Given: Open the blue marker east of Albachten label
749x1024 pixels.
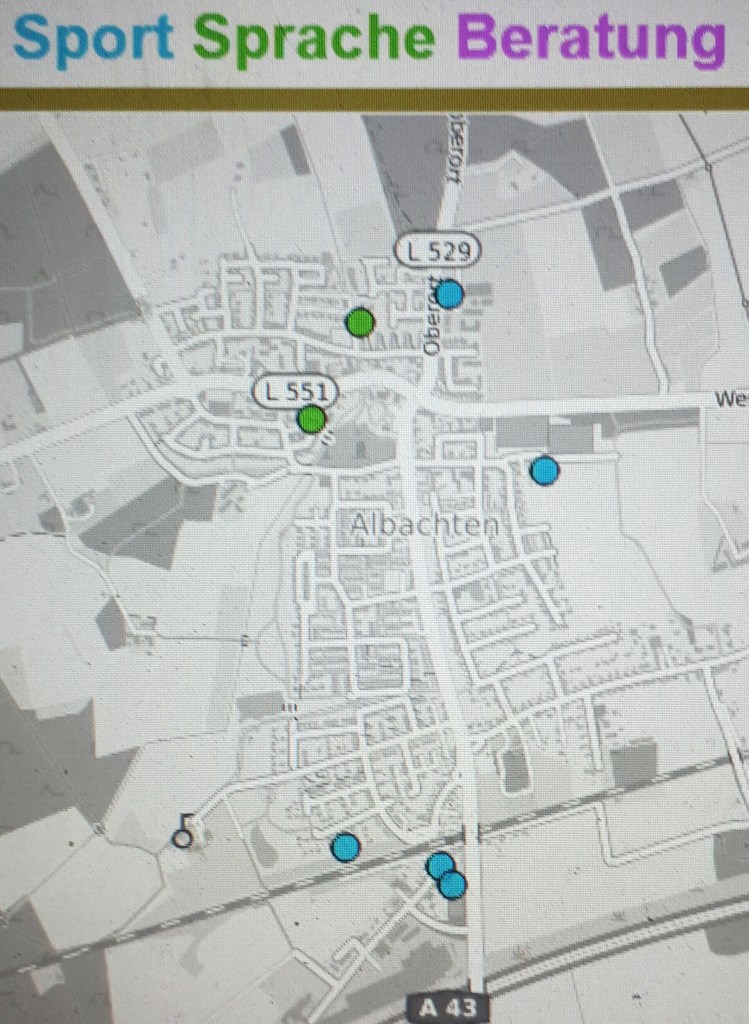Looking at the screenshot, I should pos(544,470).
